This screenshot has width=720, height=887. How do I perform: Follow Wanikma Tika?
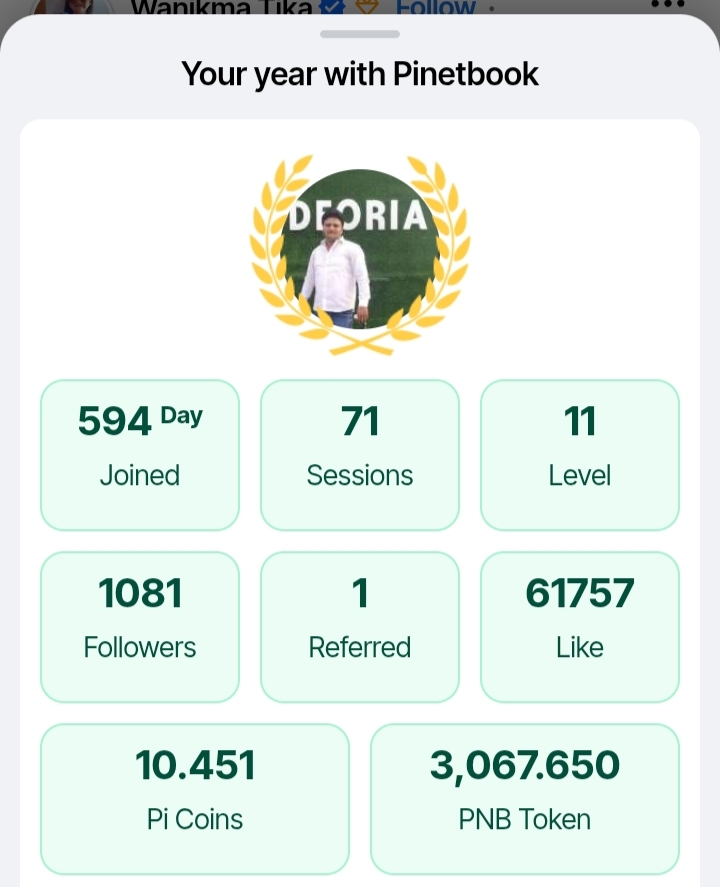pyautogui.click(x=435, y=8)
